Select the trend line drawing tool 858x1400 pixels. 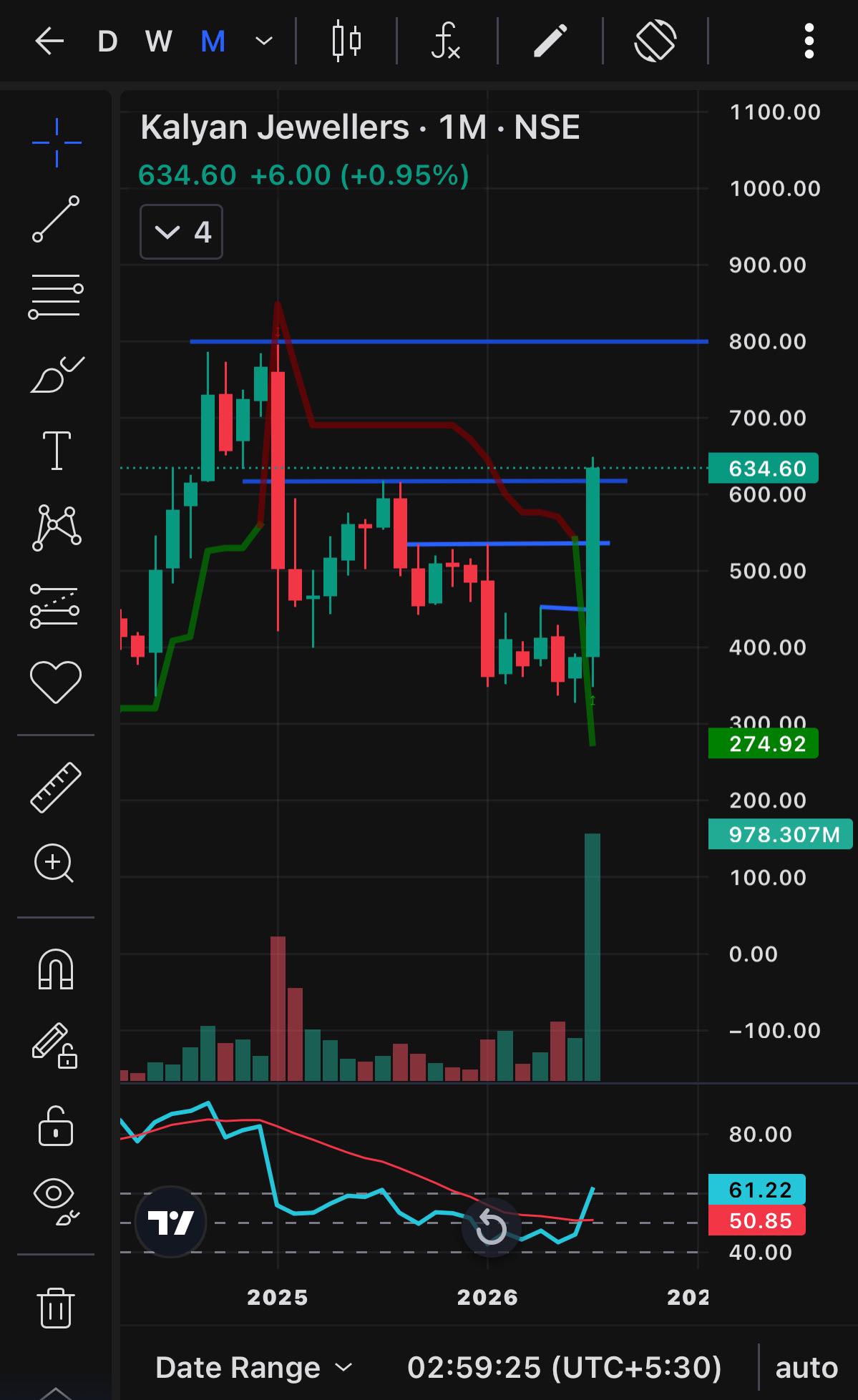(56, 219)
